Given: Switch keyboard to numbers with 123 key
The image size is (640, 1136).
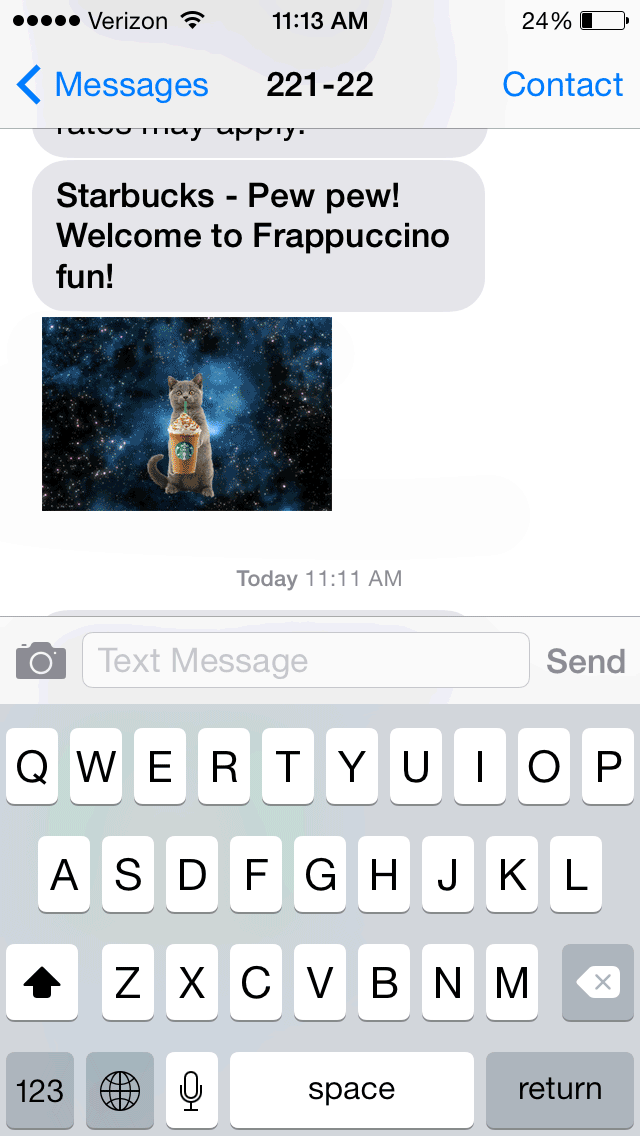Looking at the screenshot, I should [40, 1089].
